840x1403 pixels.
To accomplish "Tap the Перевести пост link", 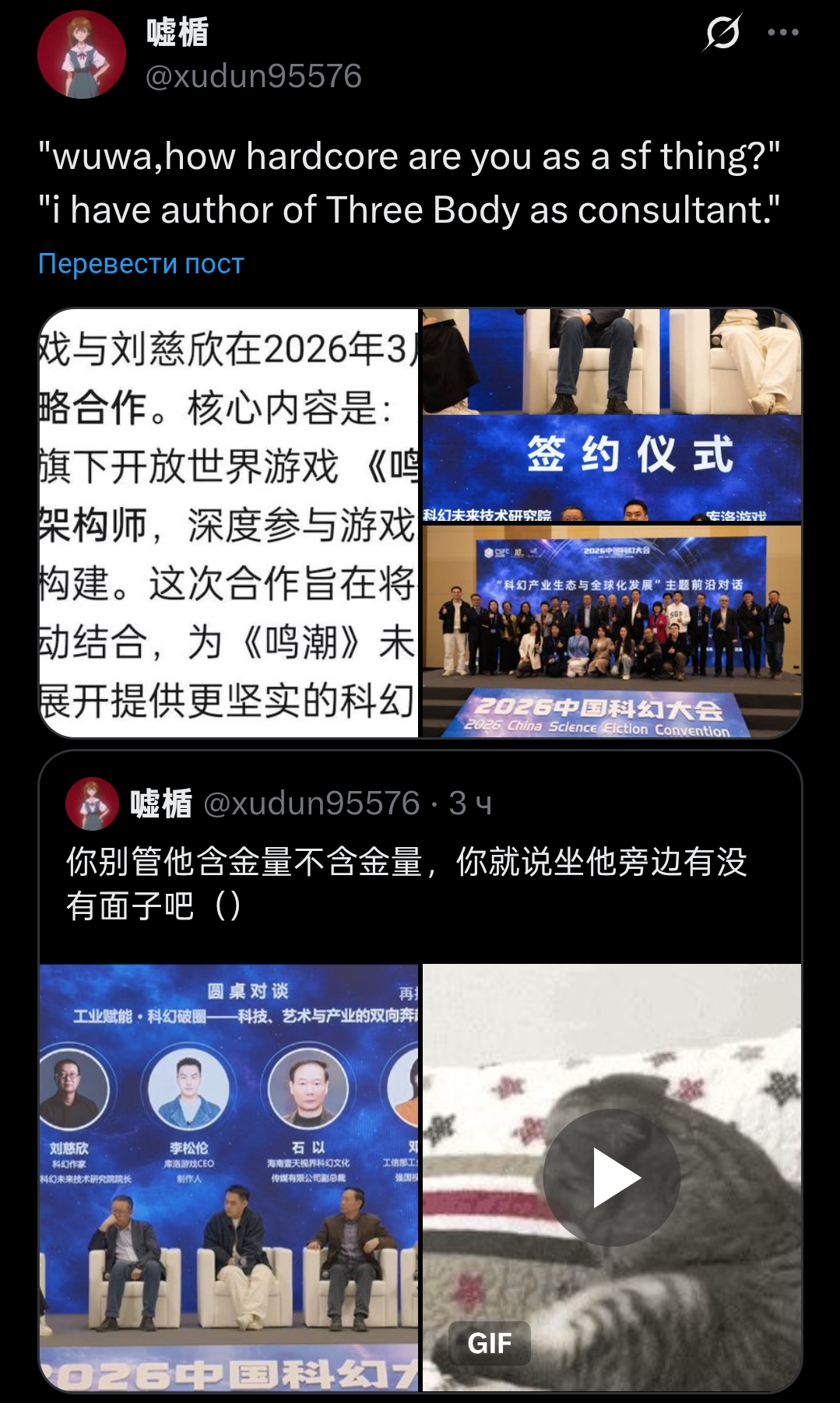I will coord(141,264).
